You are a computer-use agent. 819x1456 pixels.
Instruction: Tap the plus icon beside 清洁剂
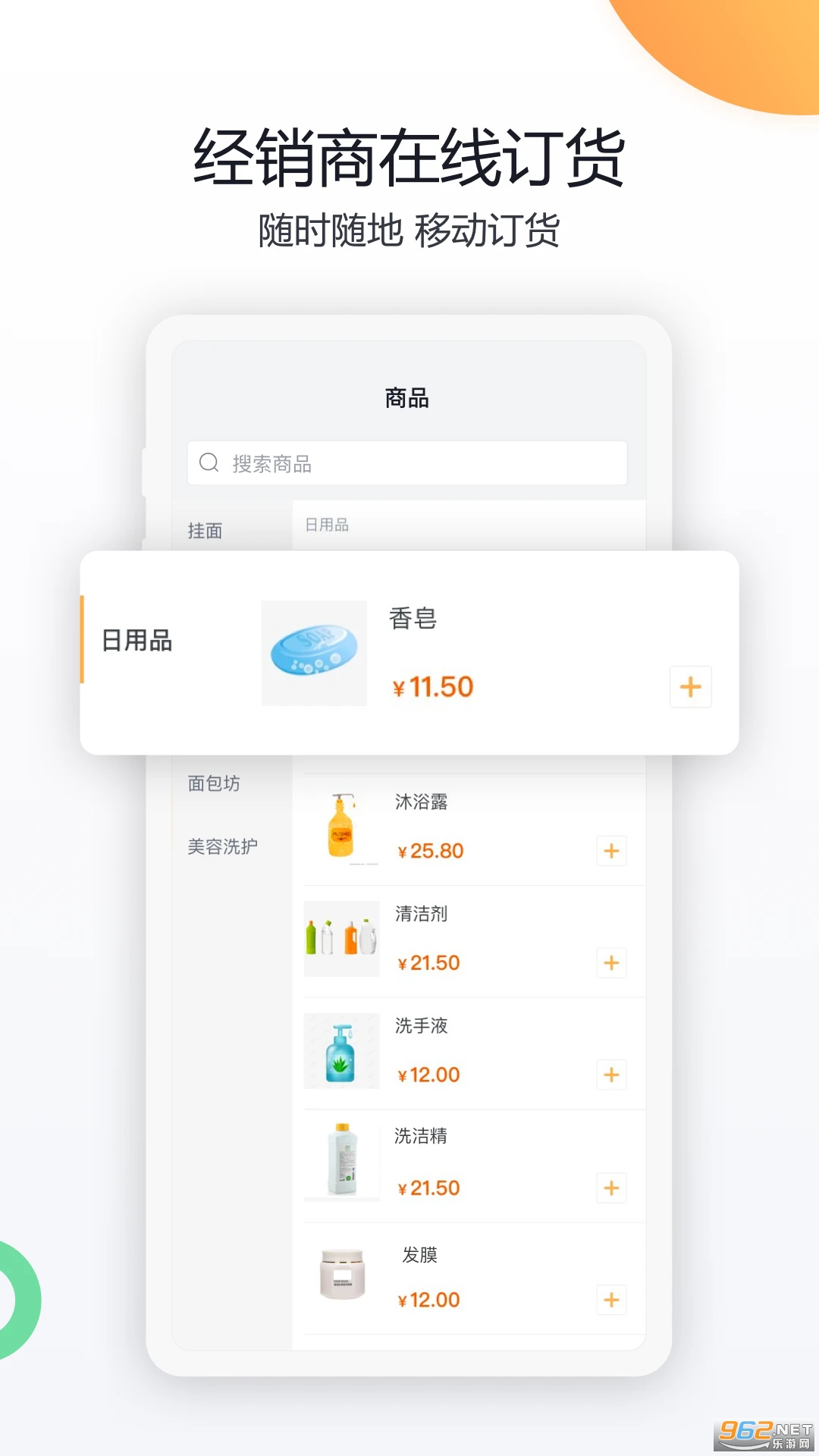pos(611,963)
